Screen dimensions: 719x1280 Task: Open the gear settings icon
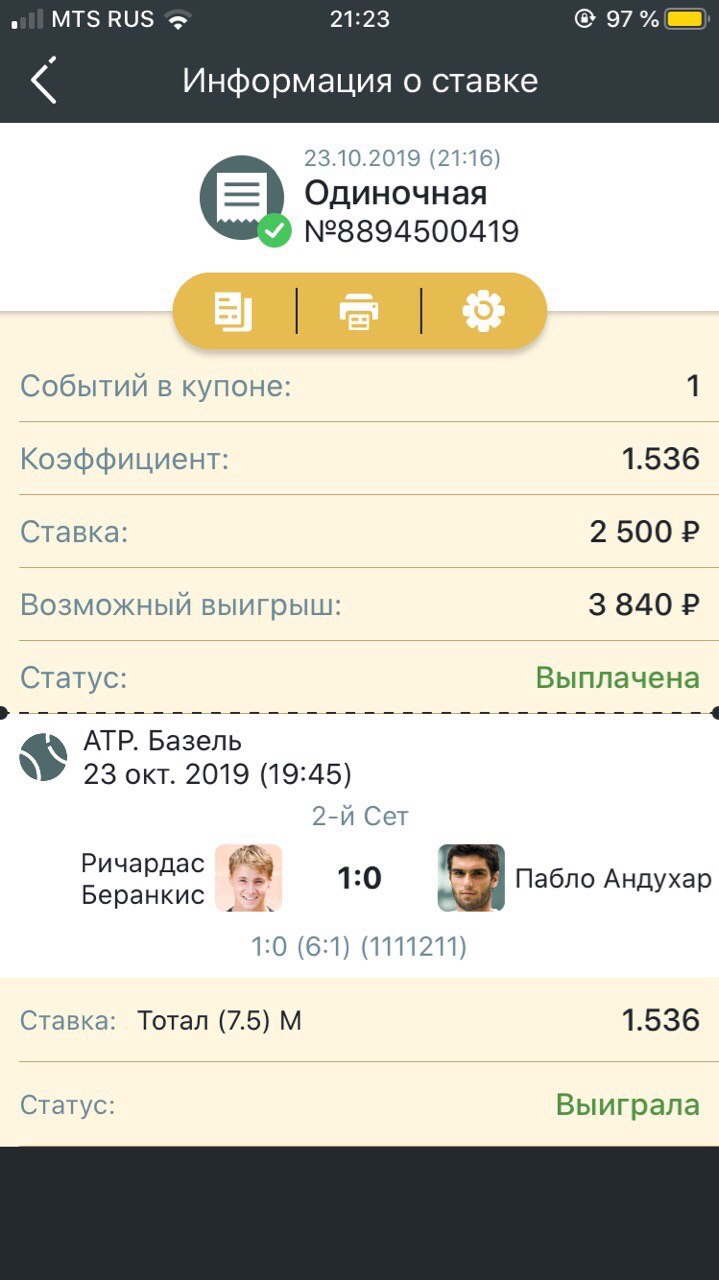[x=484, y=311]
